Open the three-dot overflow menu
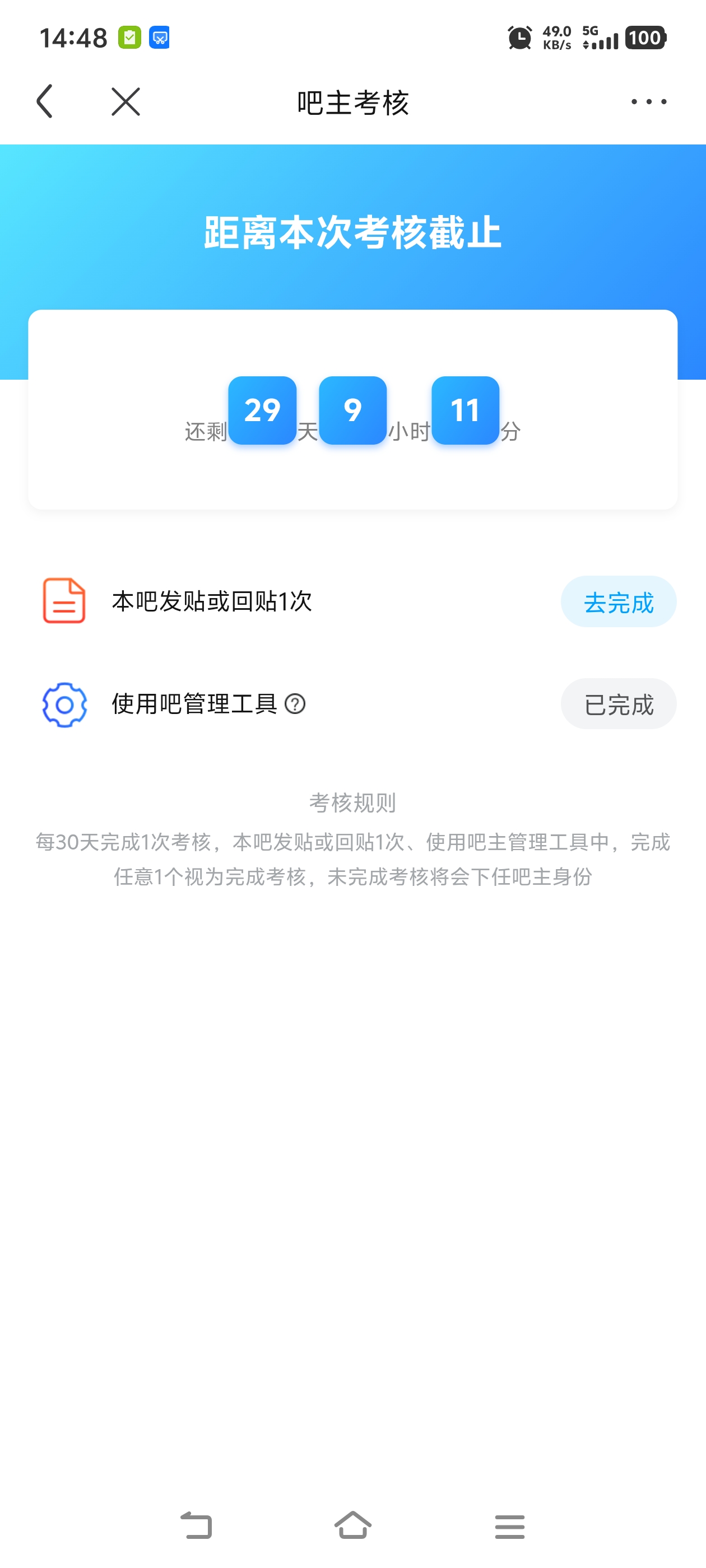This screenshot has width=706, height=1568. click(x=648, y=102)
